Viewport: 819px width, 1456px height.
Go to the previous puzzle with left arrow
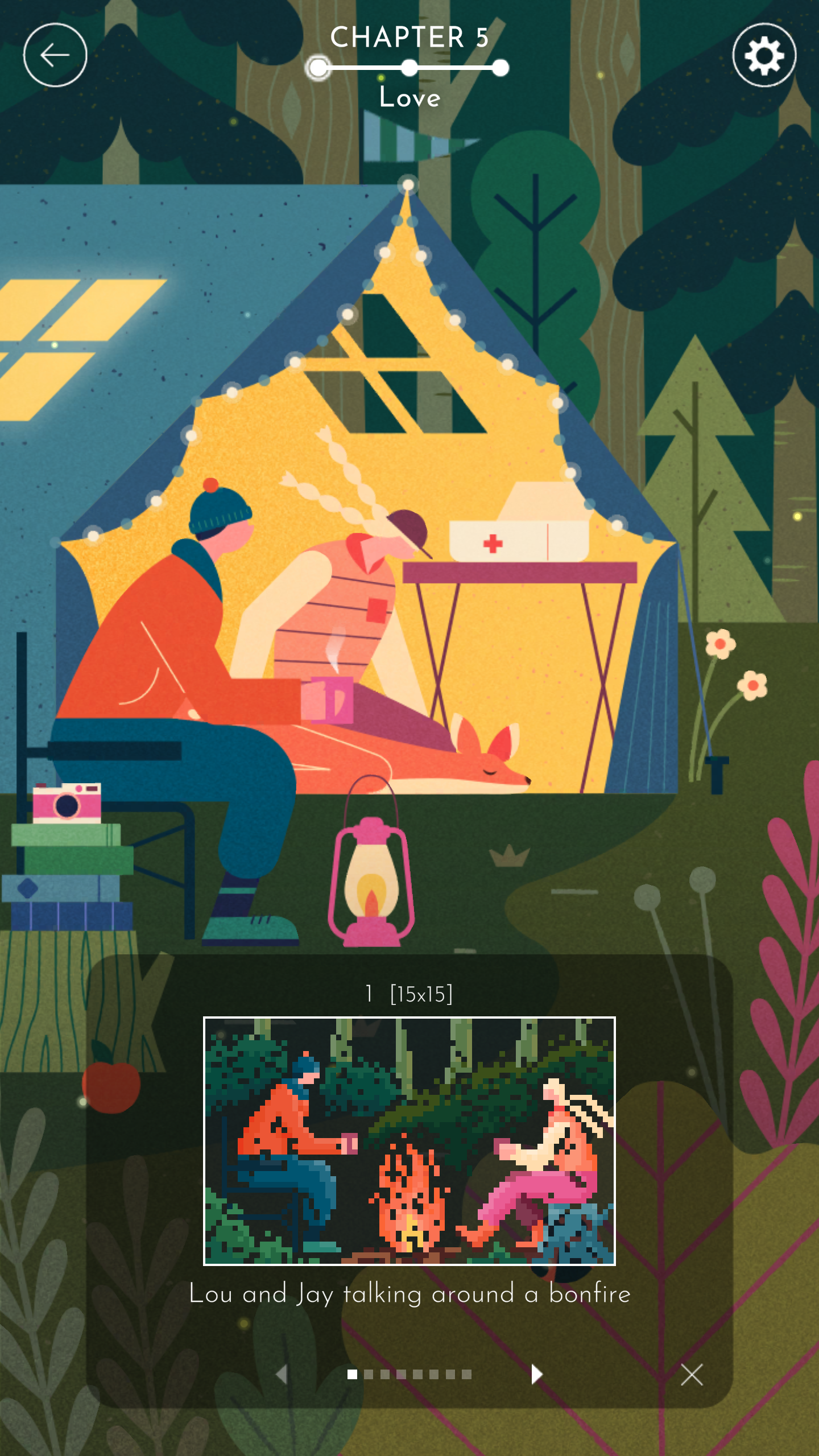282,1374
